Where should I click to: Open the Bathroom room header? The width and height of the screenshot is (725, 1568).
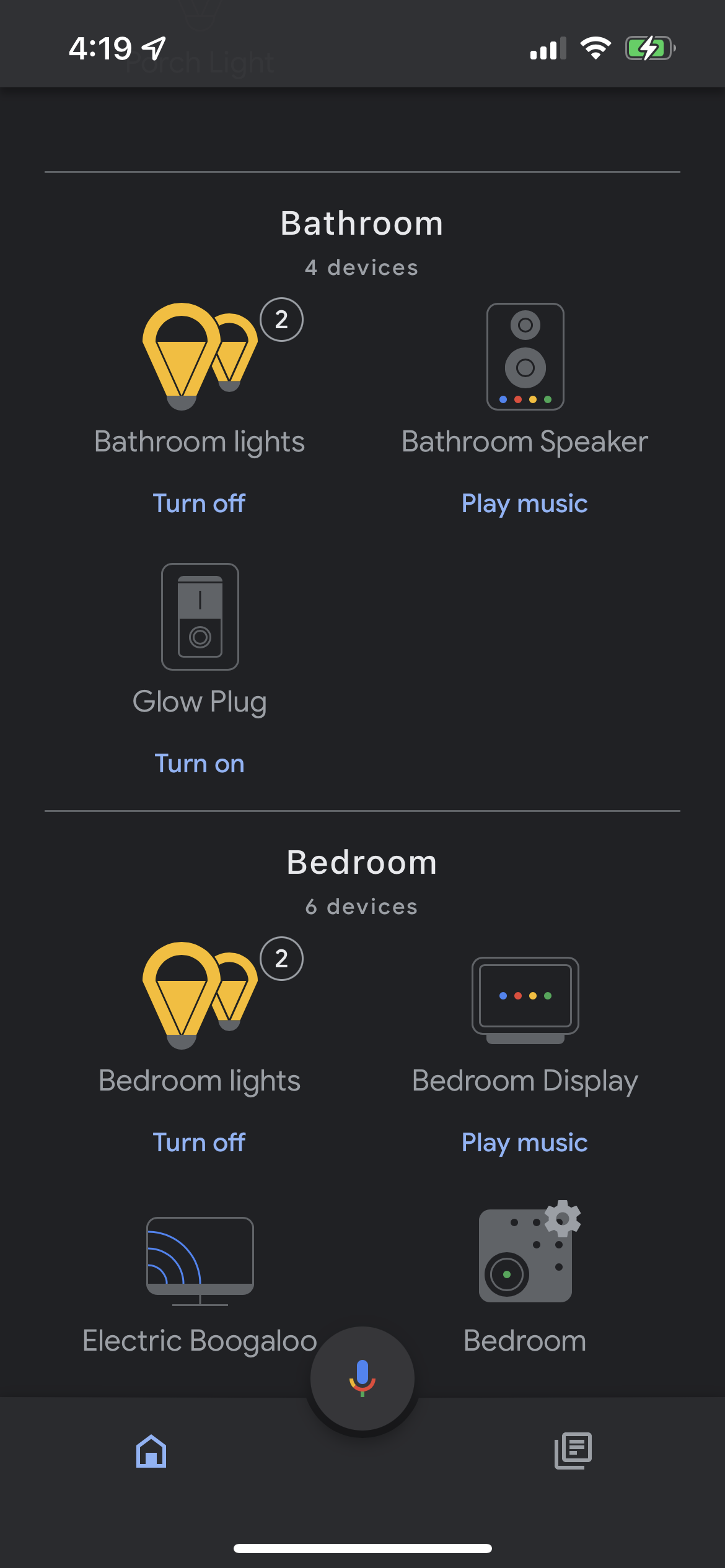362,224
